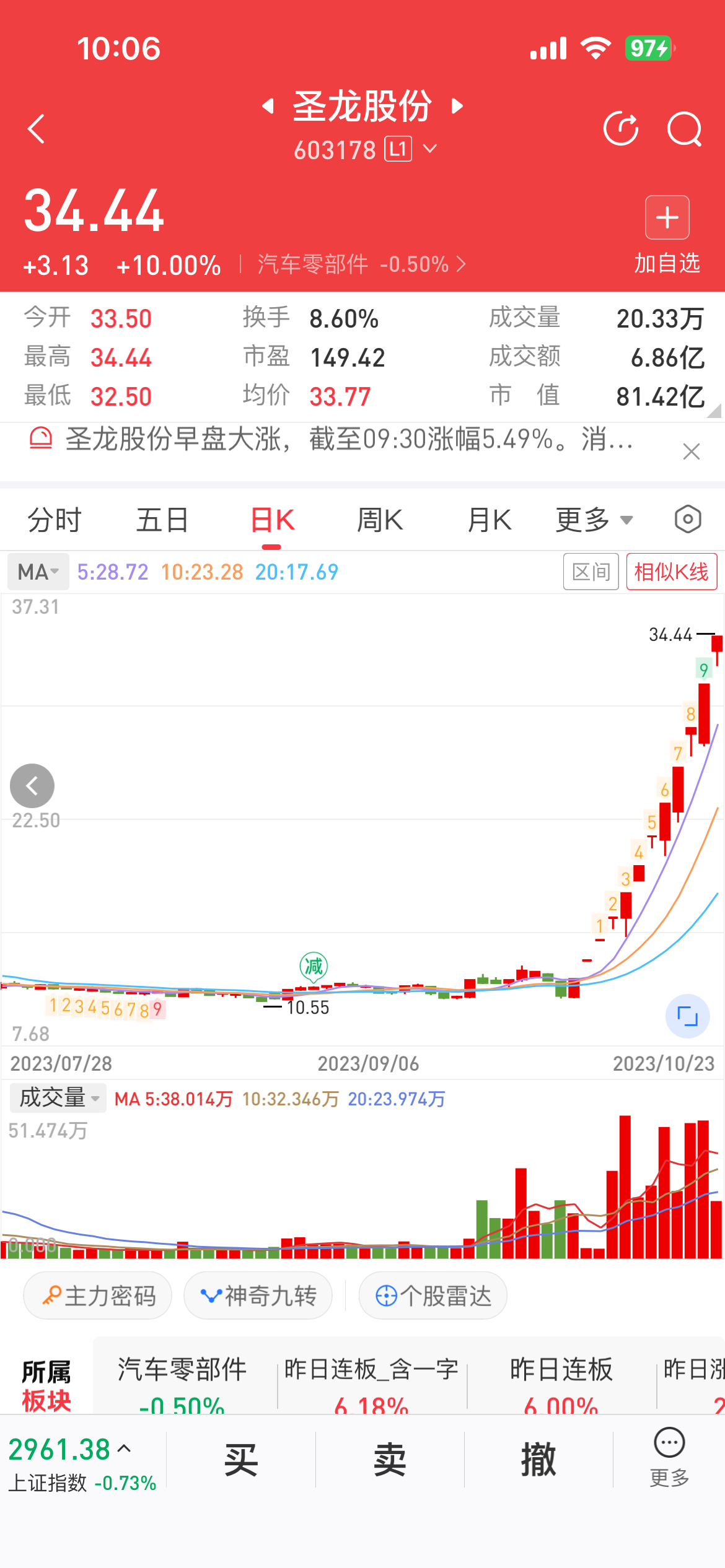Open chart settings hexagon icon
Screen dimensions: 725x1568
pos(688,520)
